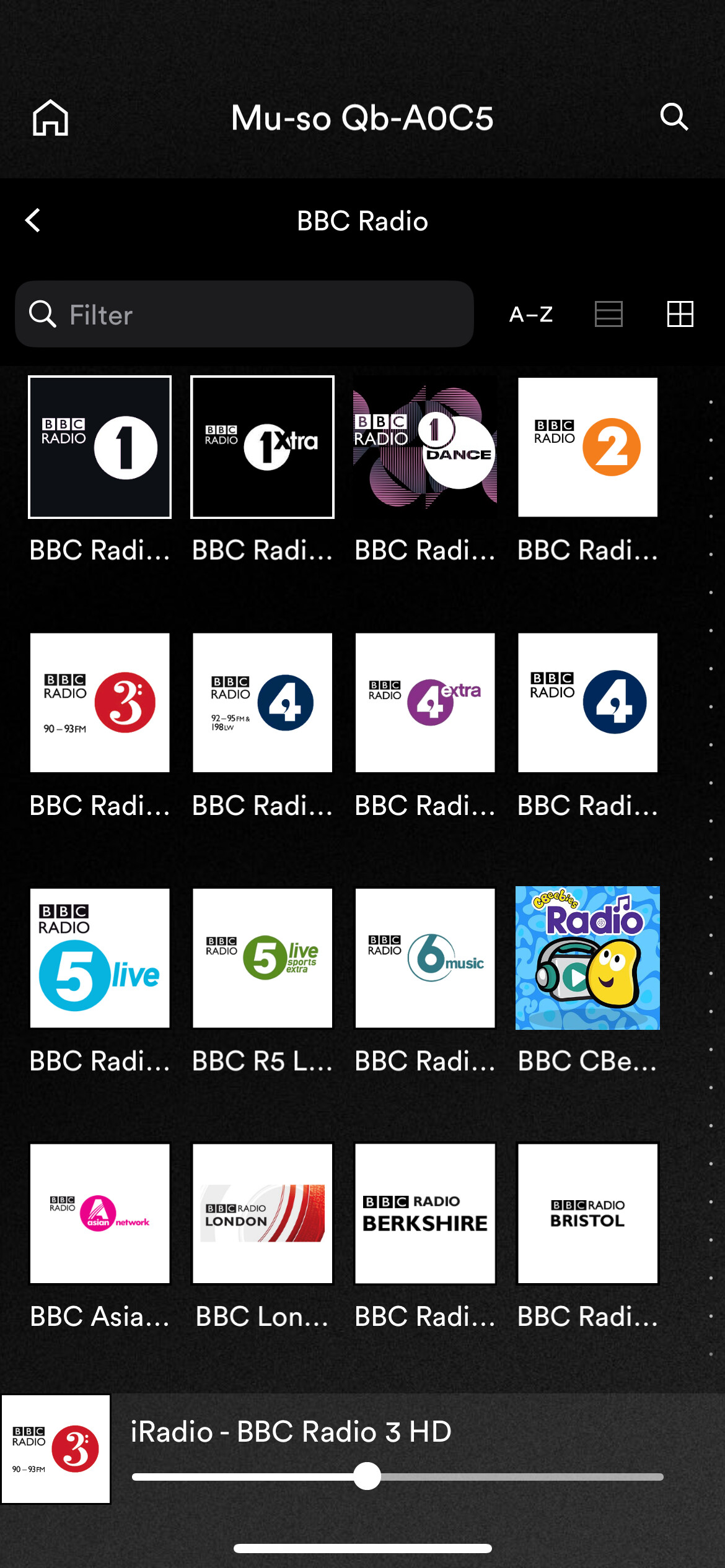Change the A–Z sort order

click(530, 315)
